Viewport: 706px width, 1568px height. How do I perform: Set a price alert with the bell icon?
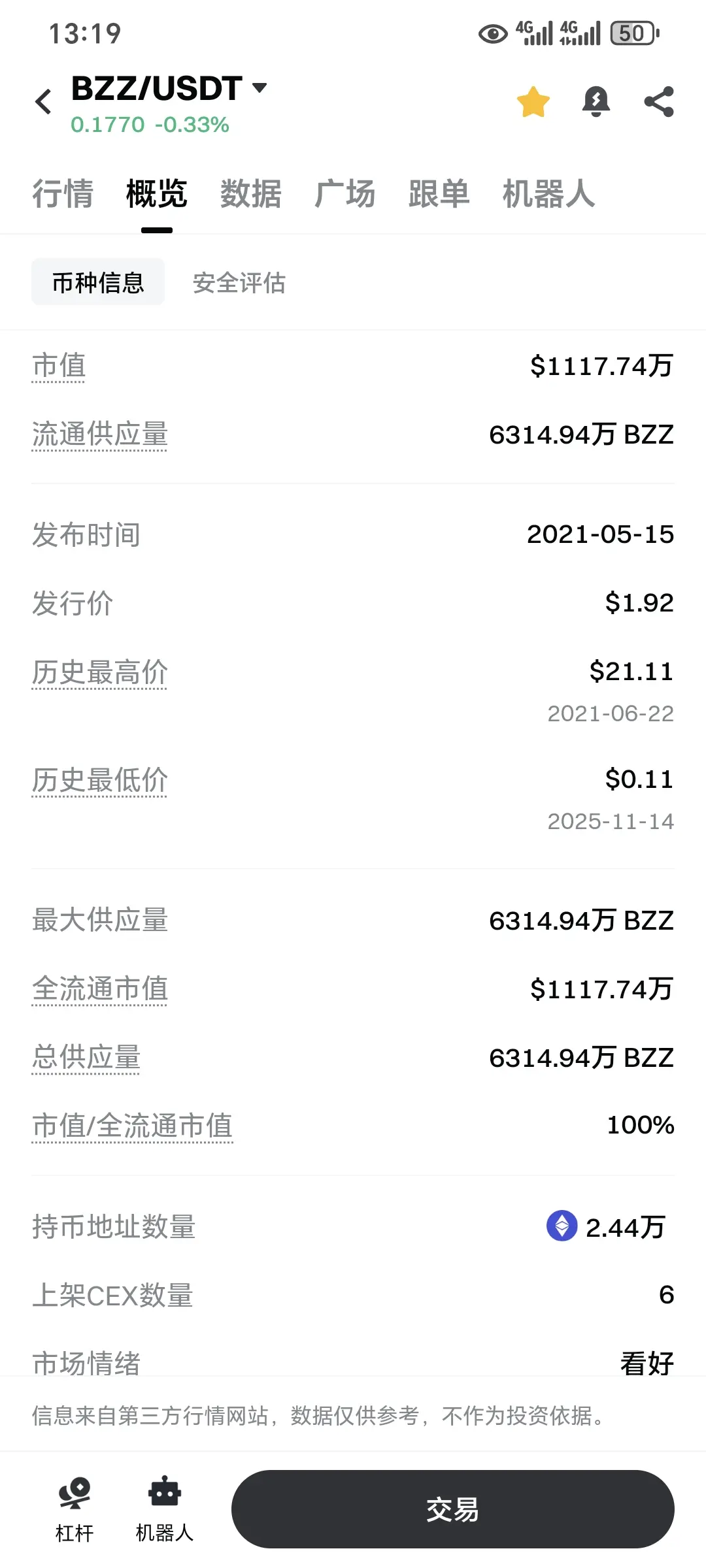pos(596,102)
